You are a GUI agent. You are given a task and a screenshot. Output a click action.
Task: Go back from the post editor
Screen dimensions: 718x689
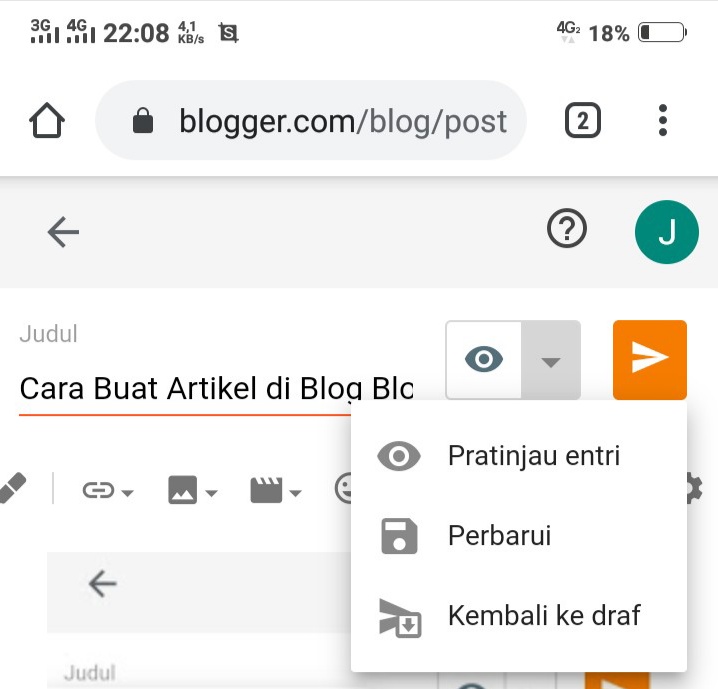click(x=63, y=232)
